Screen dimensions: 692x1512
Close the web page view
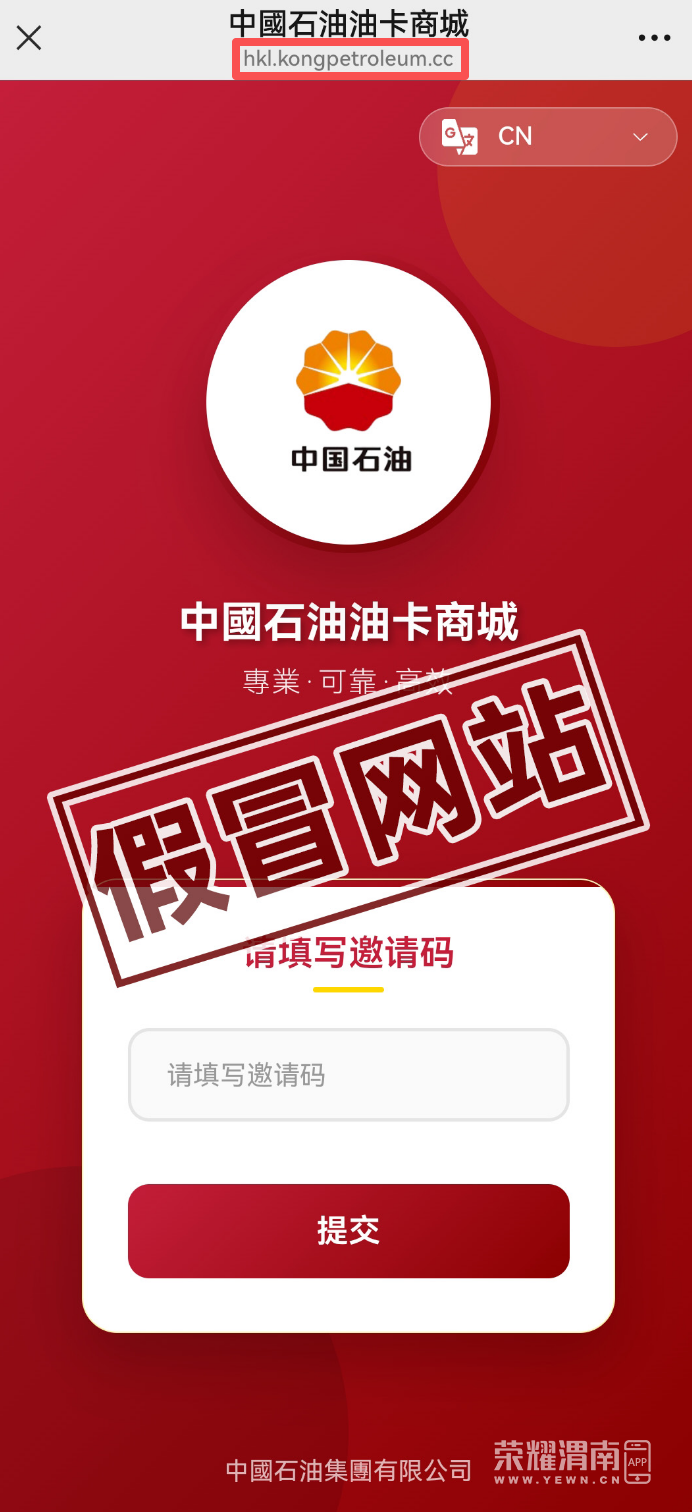[29, 39]
